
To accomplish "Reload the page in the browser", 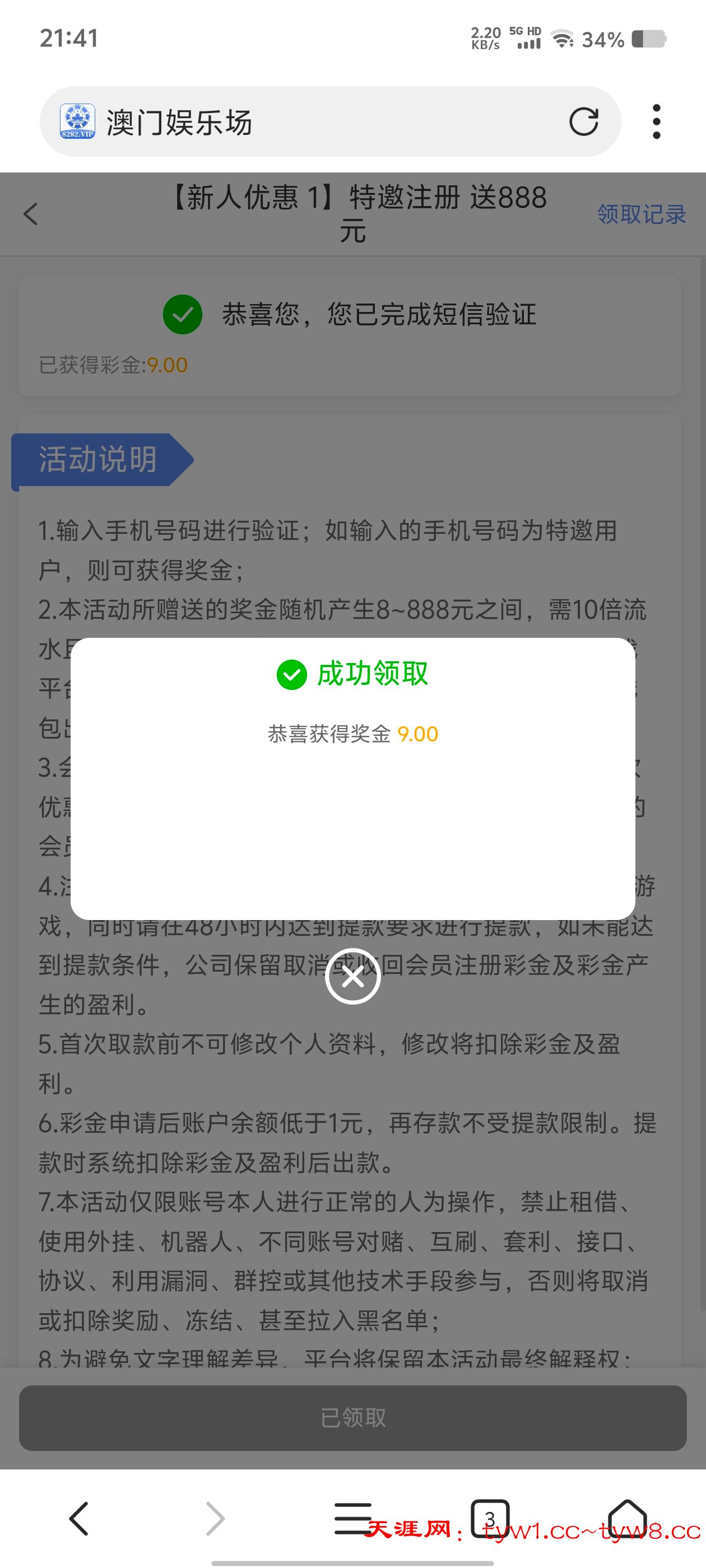I will pos(583,122).
